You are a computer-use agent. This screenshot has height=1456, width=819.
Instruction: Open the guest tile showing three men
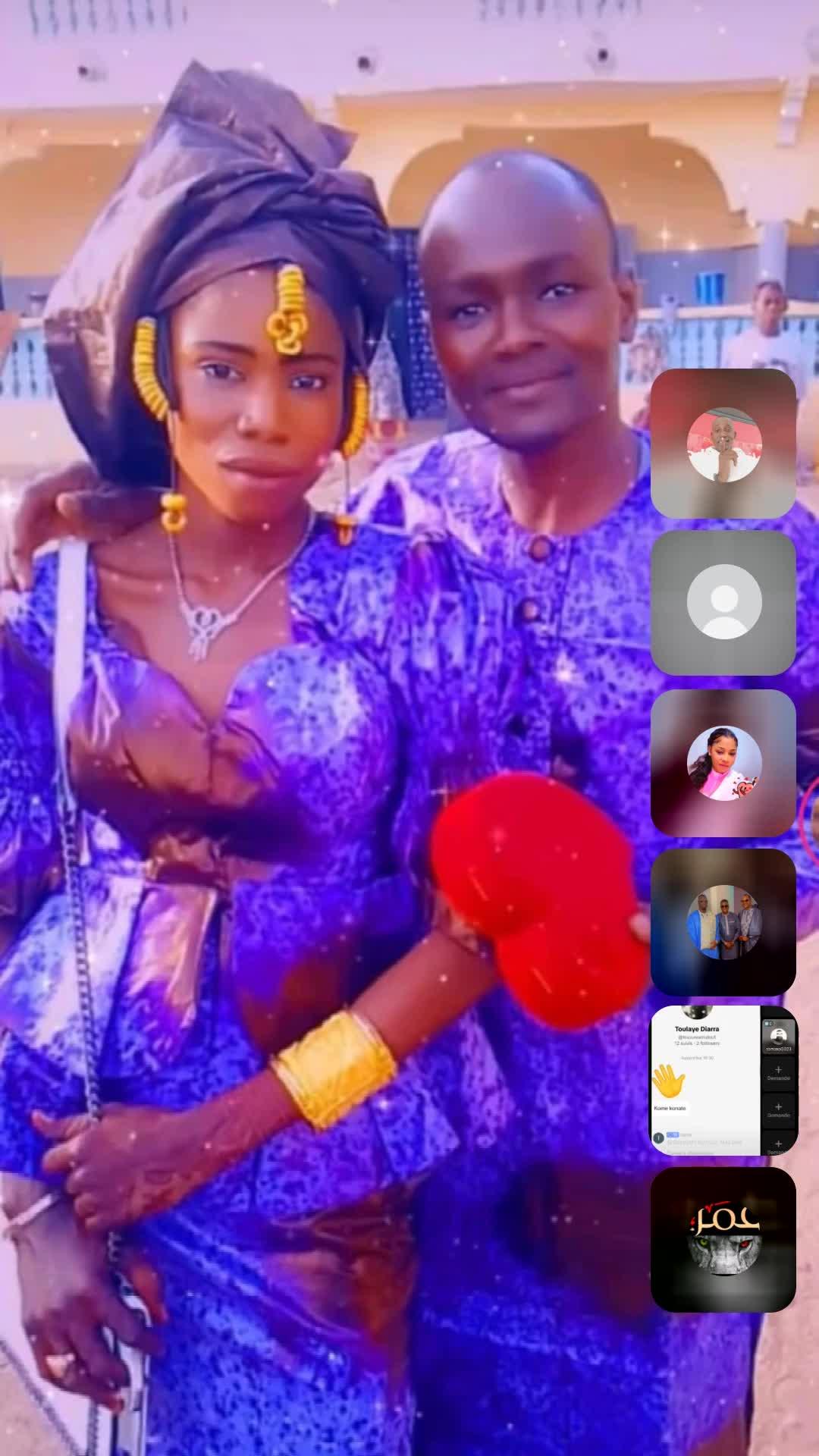pyautogui.click(x=723, y=921)
